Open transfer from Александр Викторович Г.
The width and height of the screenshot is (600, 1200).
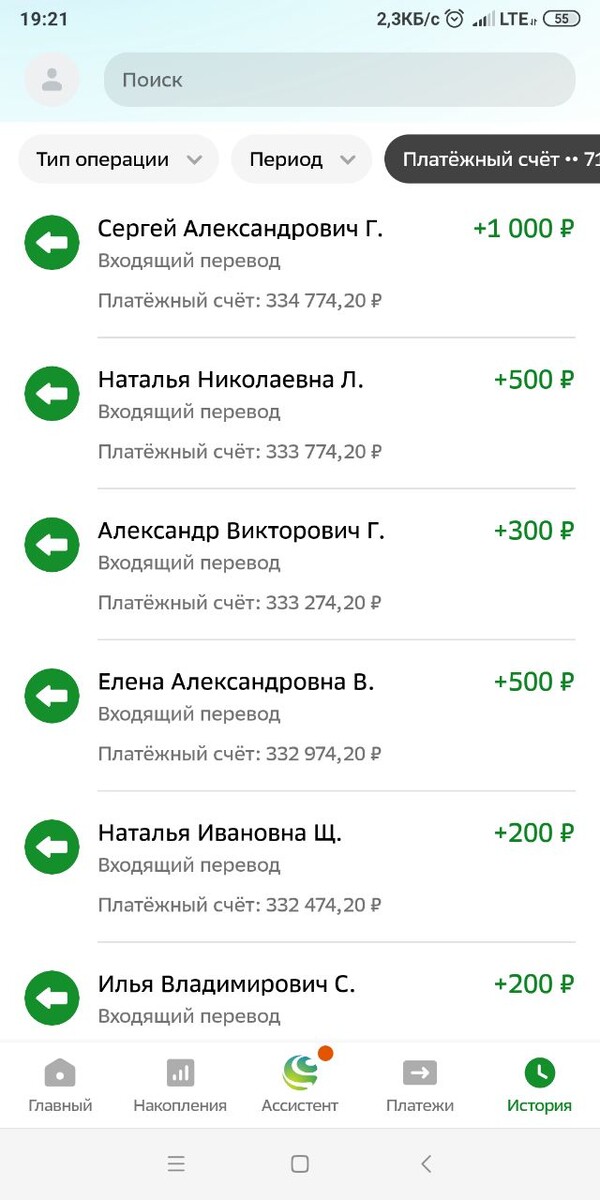click(300, 564)
